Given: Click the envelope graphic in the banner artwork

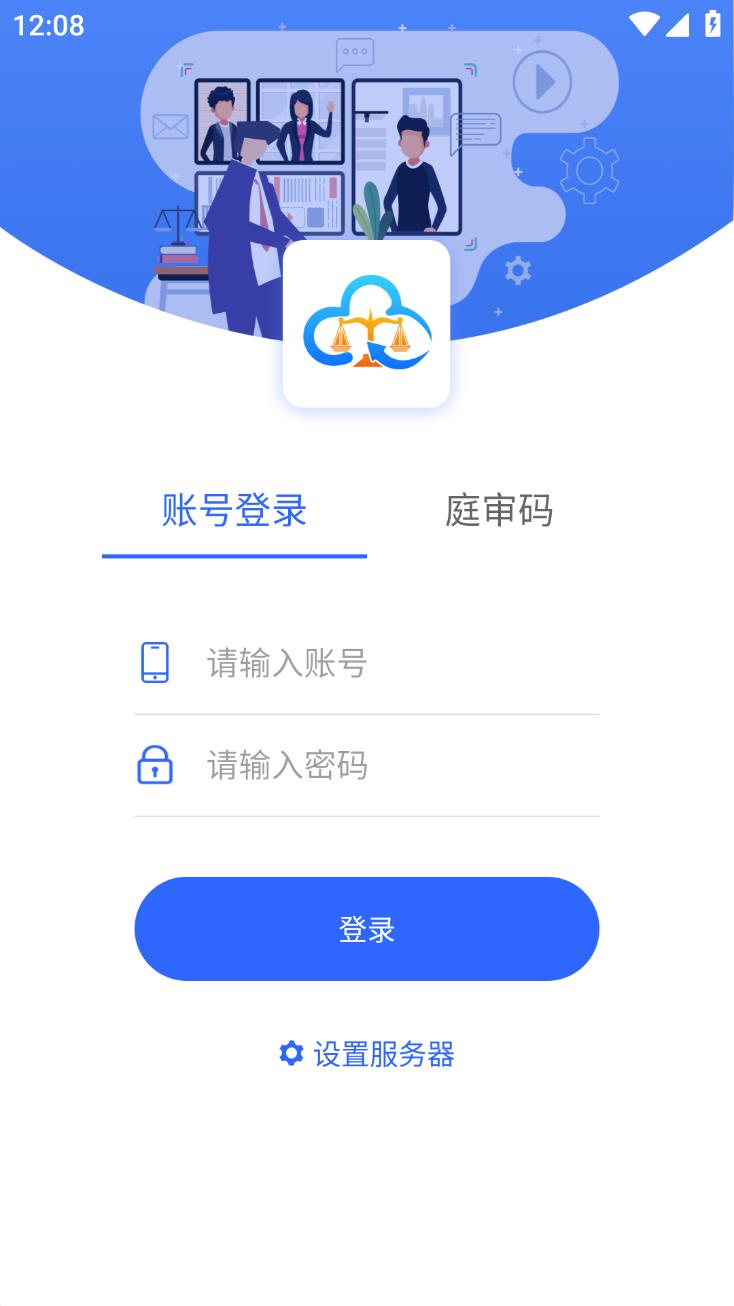Looking at the screenshot, I should click(173, 127).
